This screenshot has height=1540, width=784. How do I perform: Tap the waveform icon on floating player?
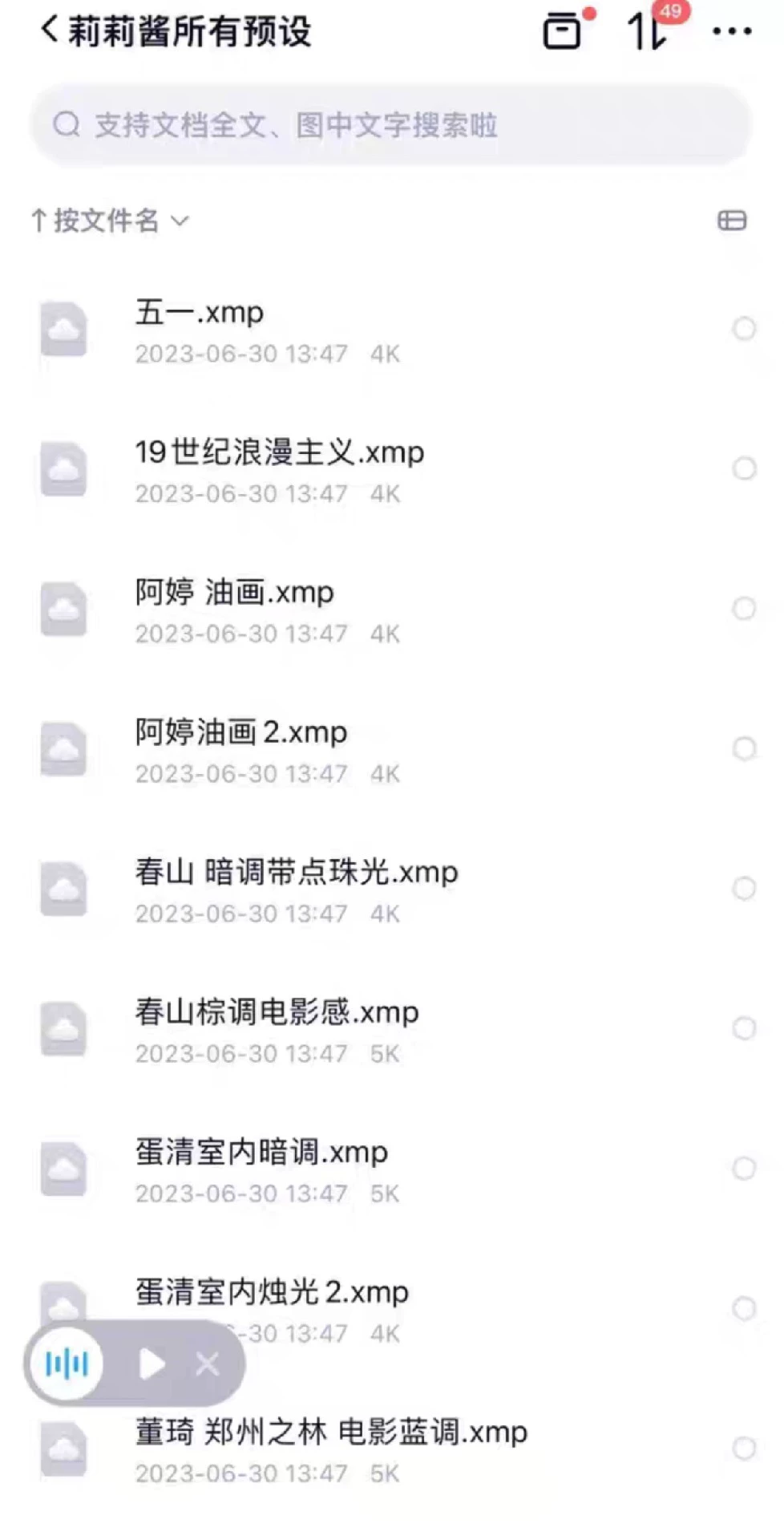click(67, 1364)
